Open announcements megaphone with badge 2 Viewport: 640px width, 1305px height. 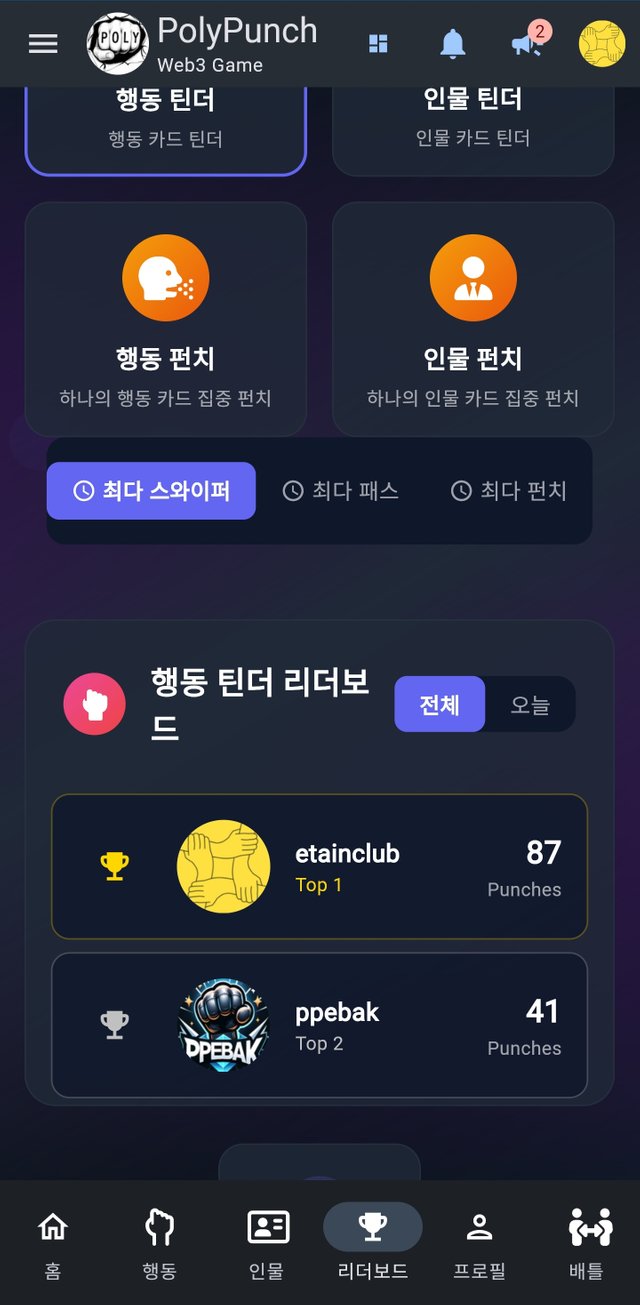pyautogui.click(x=527, y=44)
